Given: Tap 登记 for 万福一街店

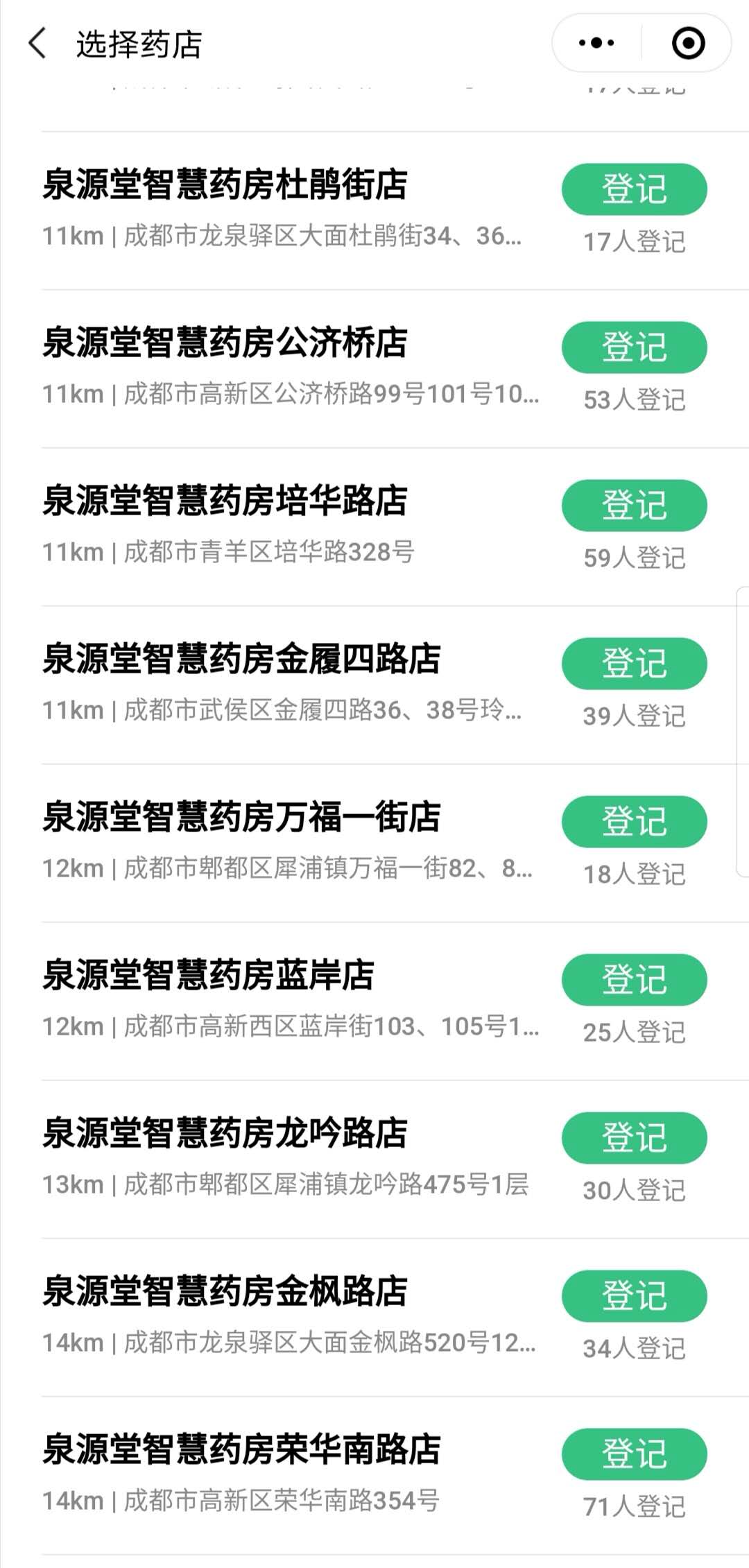Looking at the screenshot, I should click(x=634, y=822).
